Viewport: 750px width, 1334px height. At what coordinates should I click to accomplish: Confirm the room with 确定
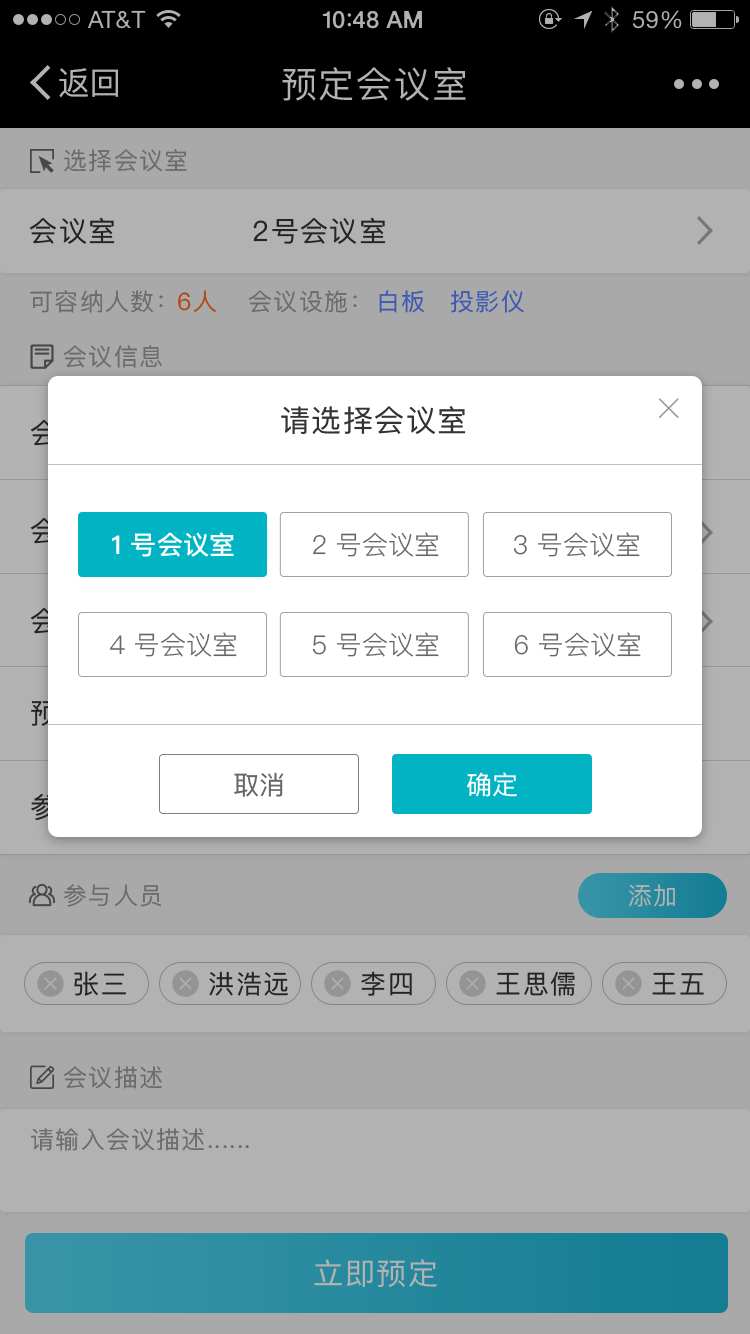point(492,784)
